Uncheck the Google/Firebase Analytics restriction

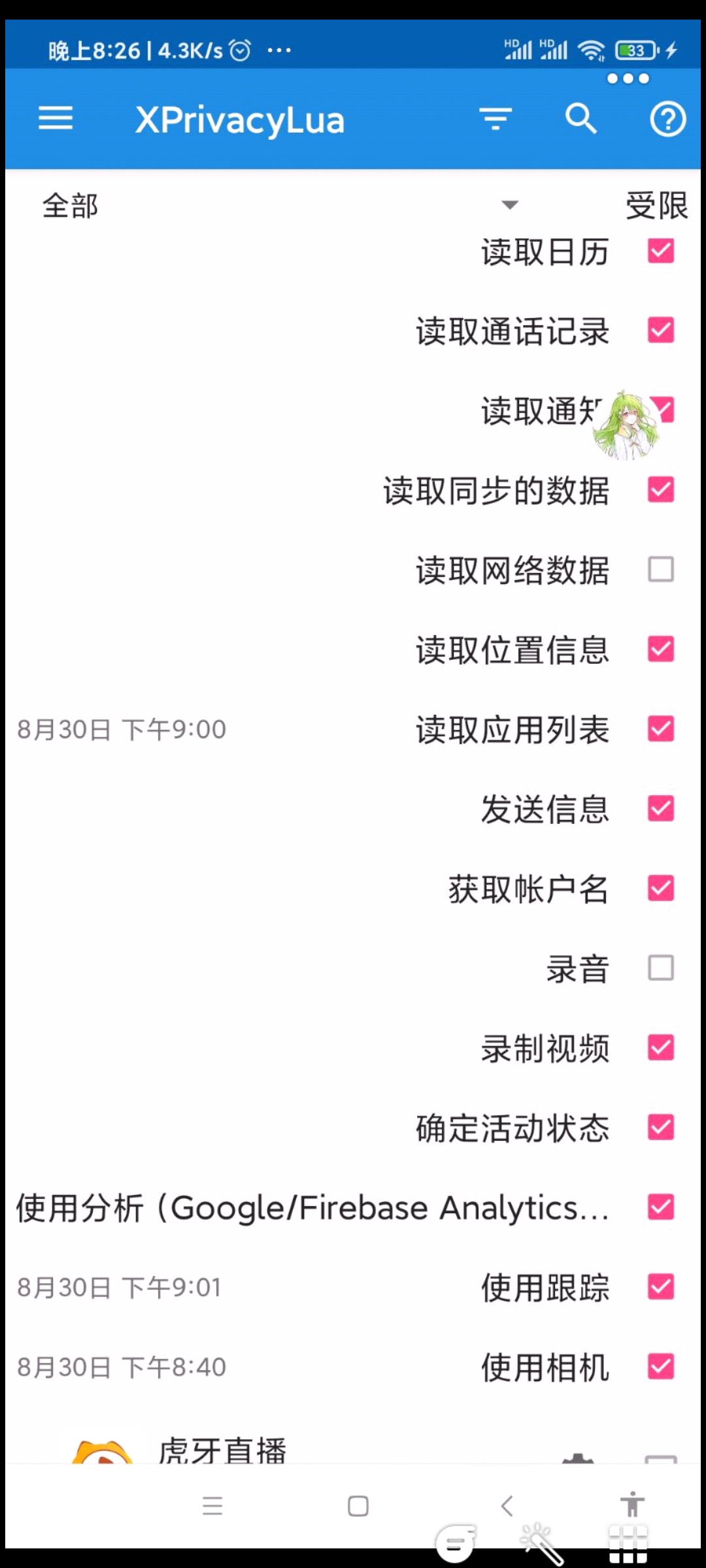click(x=661, y=1207)
